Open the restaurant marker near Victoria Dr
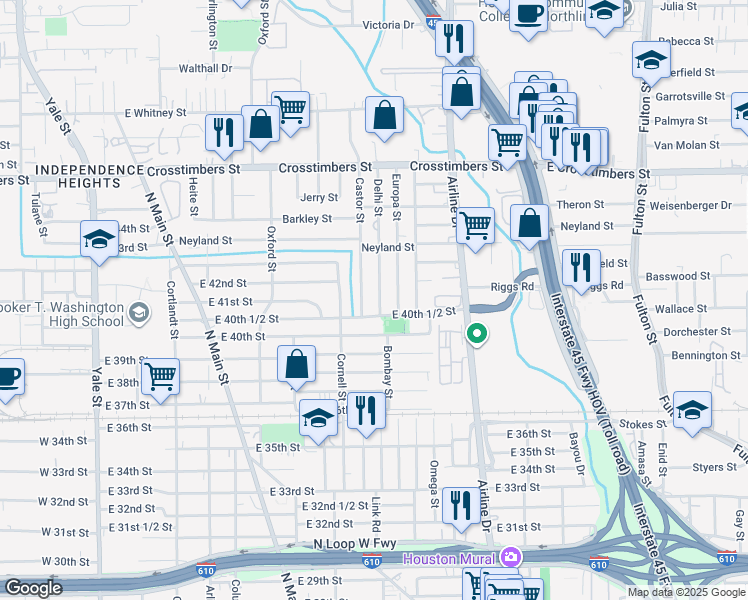748x600 pixels. pos(454,41)
